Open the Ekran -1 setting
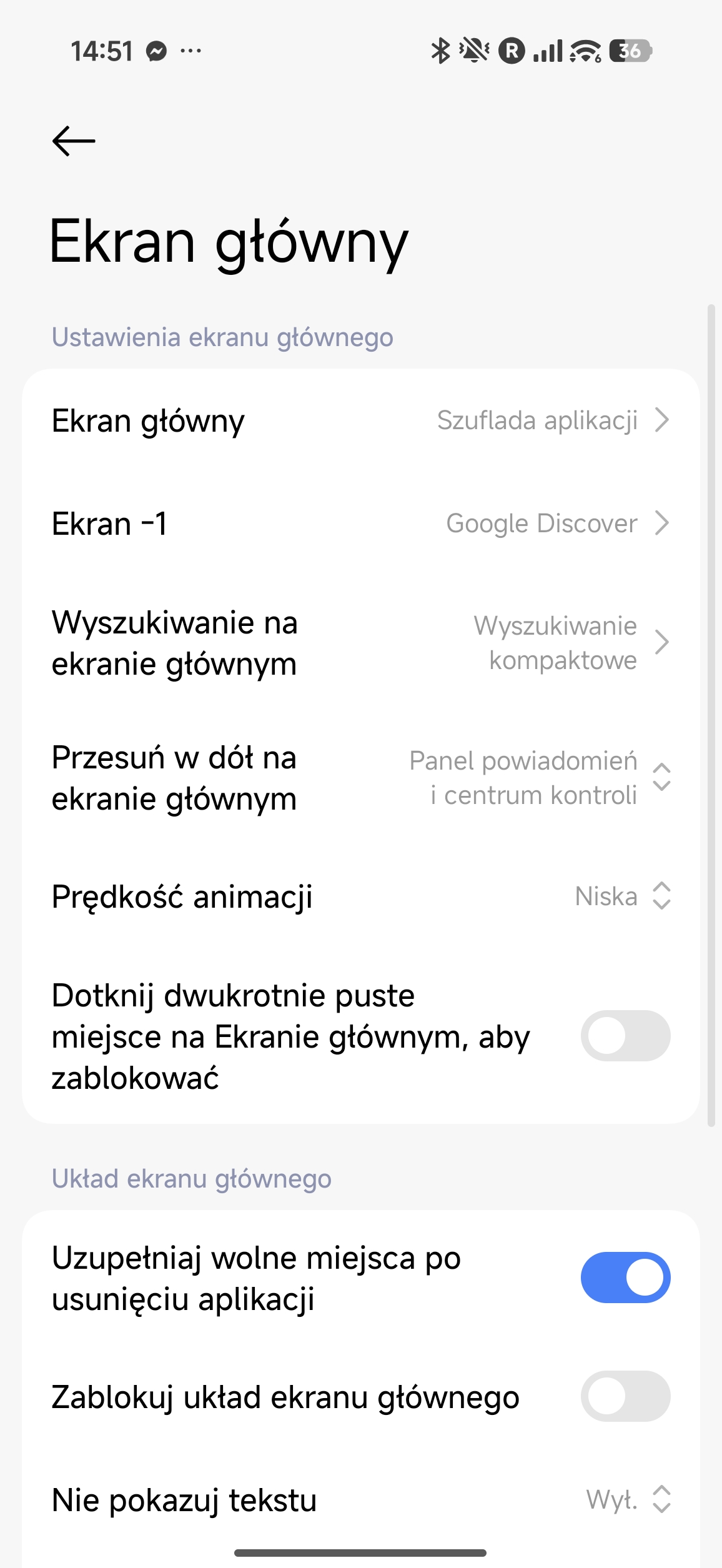The image size is (722, 1568). tap(360, 523)
